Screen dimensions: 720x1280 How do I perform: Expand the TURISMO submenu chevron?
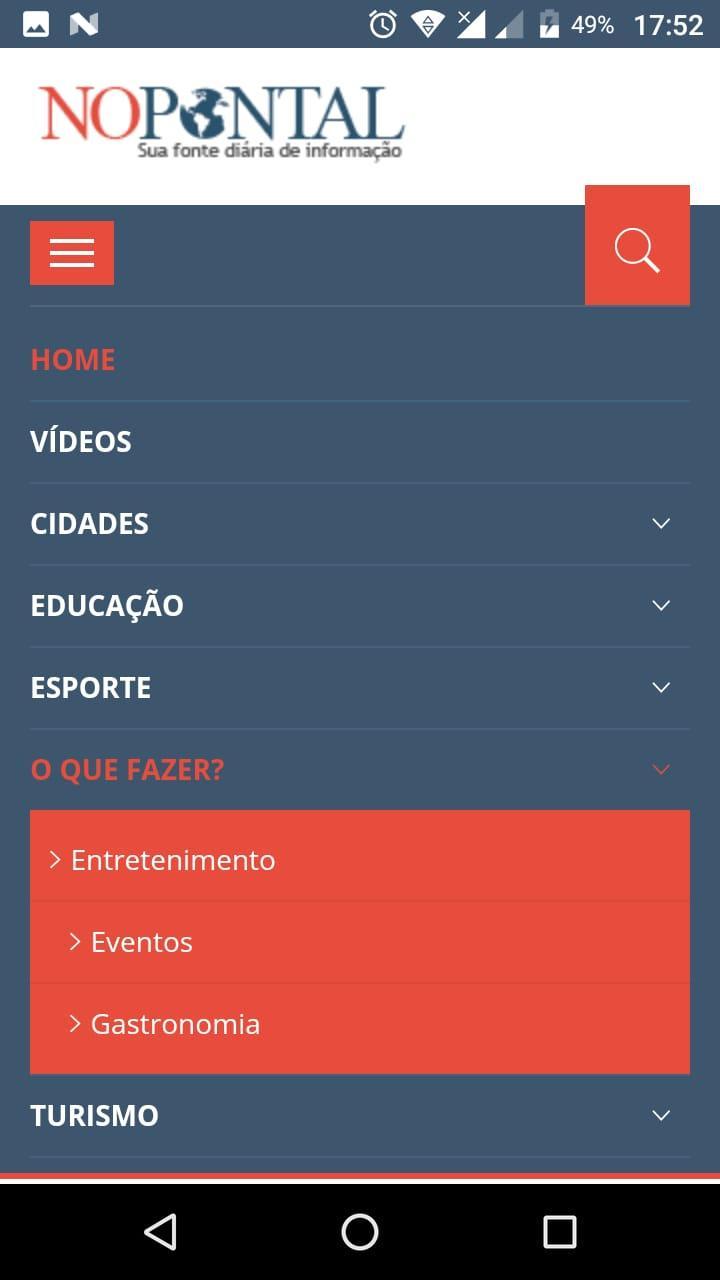click(661, 1116)
